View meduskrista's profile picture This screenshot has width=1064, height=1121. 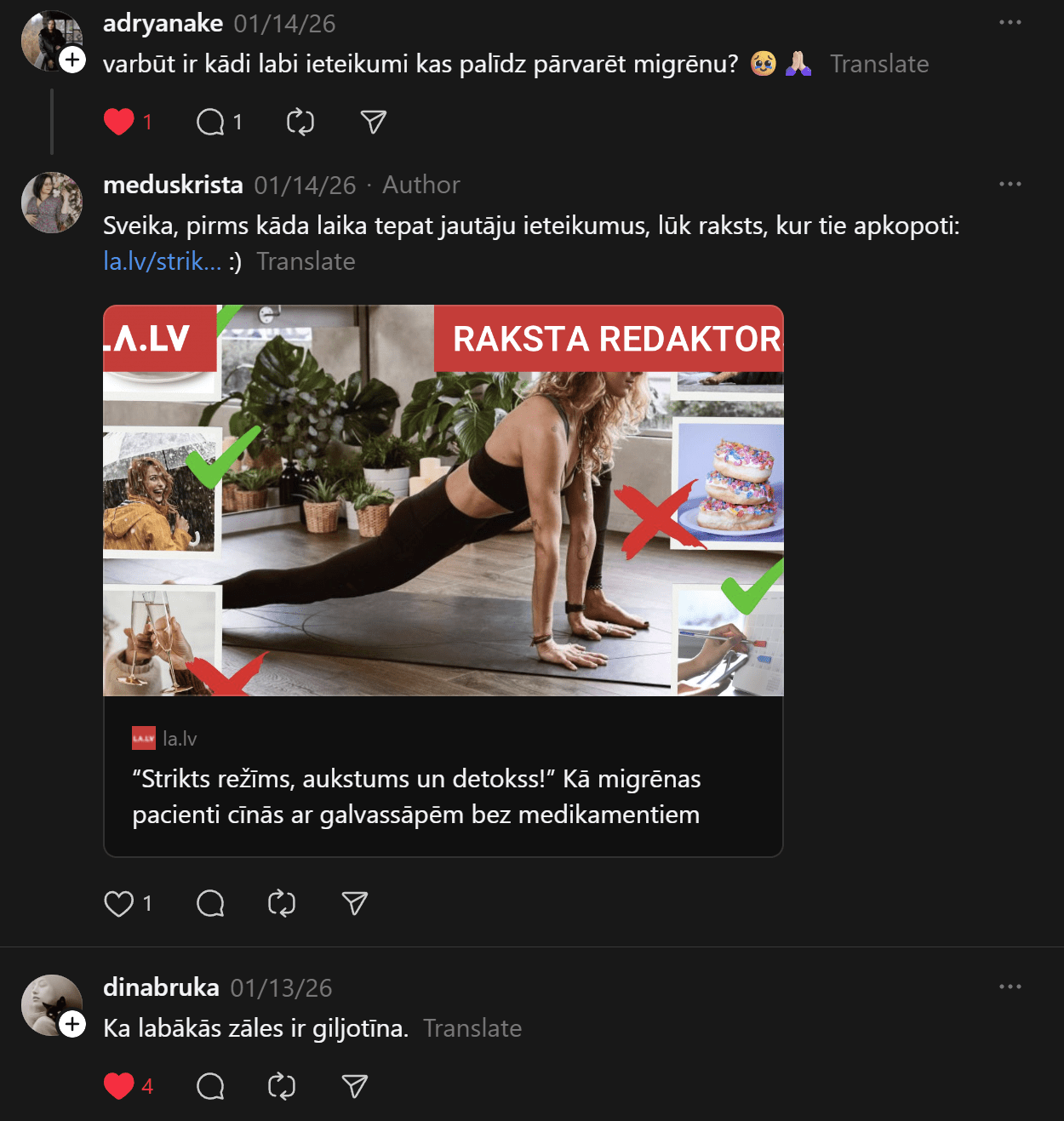click(x=52, y=203)
